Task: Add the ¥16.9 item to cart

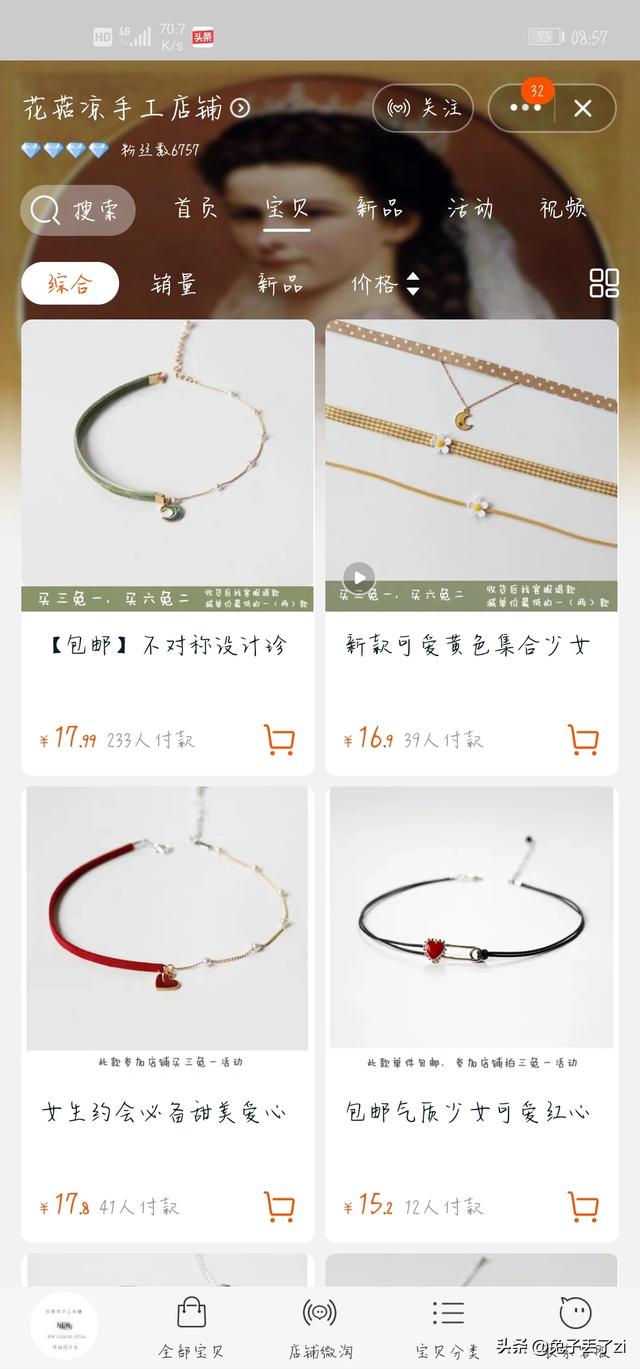Action: click(x=583, y=740)
